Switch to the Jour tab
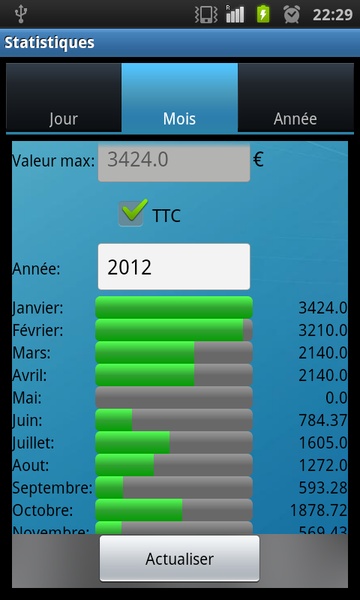 click(x=64, y=98)
